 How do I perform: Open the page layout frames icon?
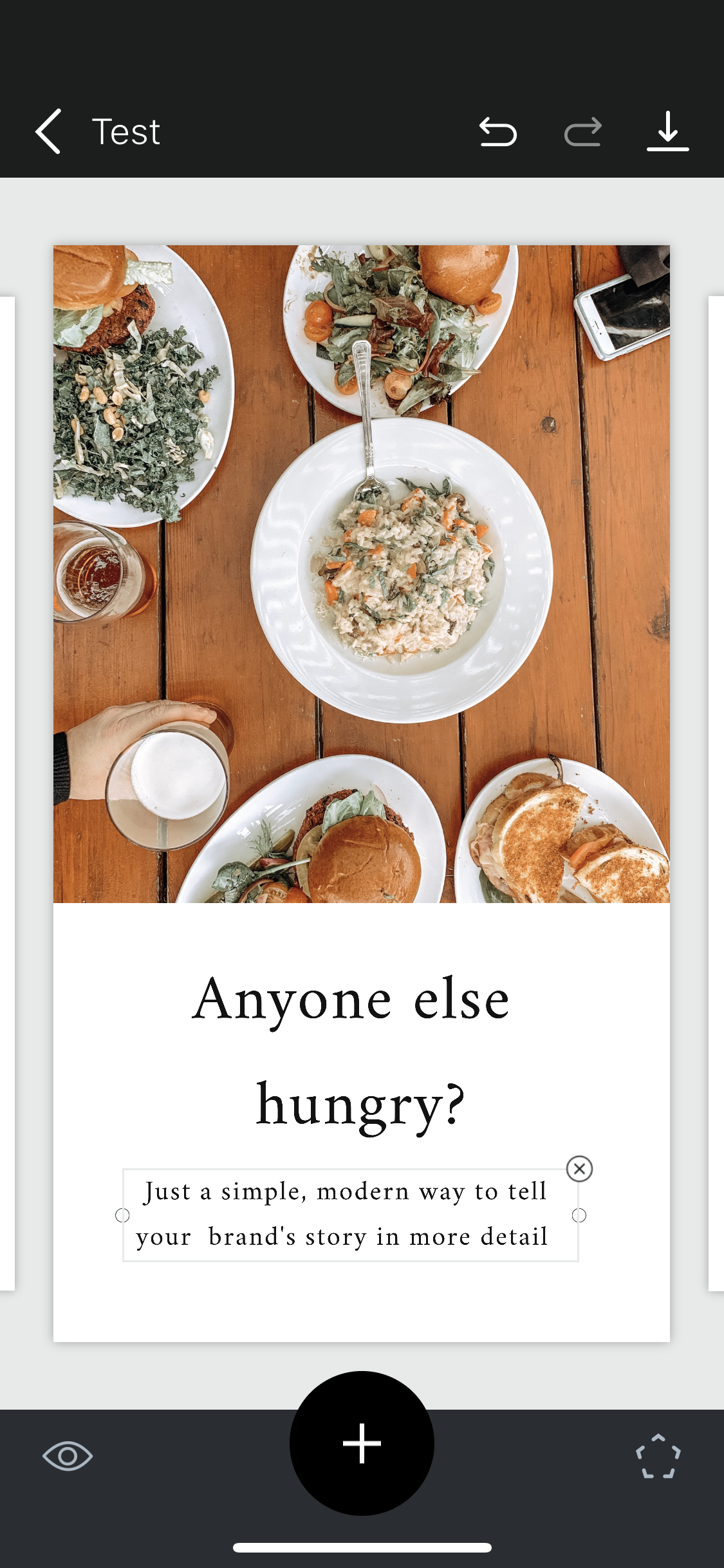[x=658, y=1456]
